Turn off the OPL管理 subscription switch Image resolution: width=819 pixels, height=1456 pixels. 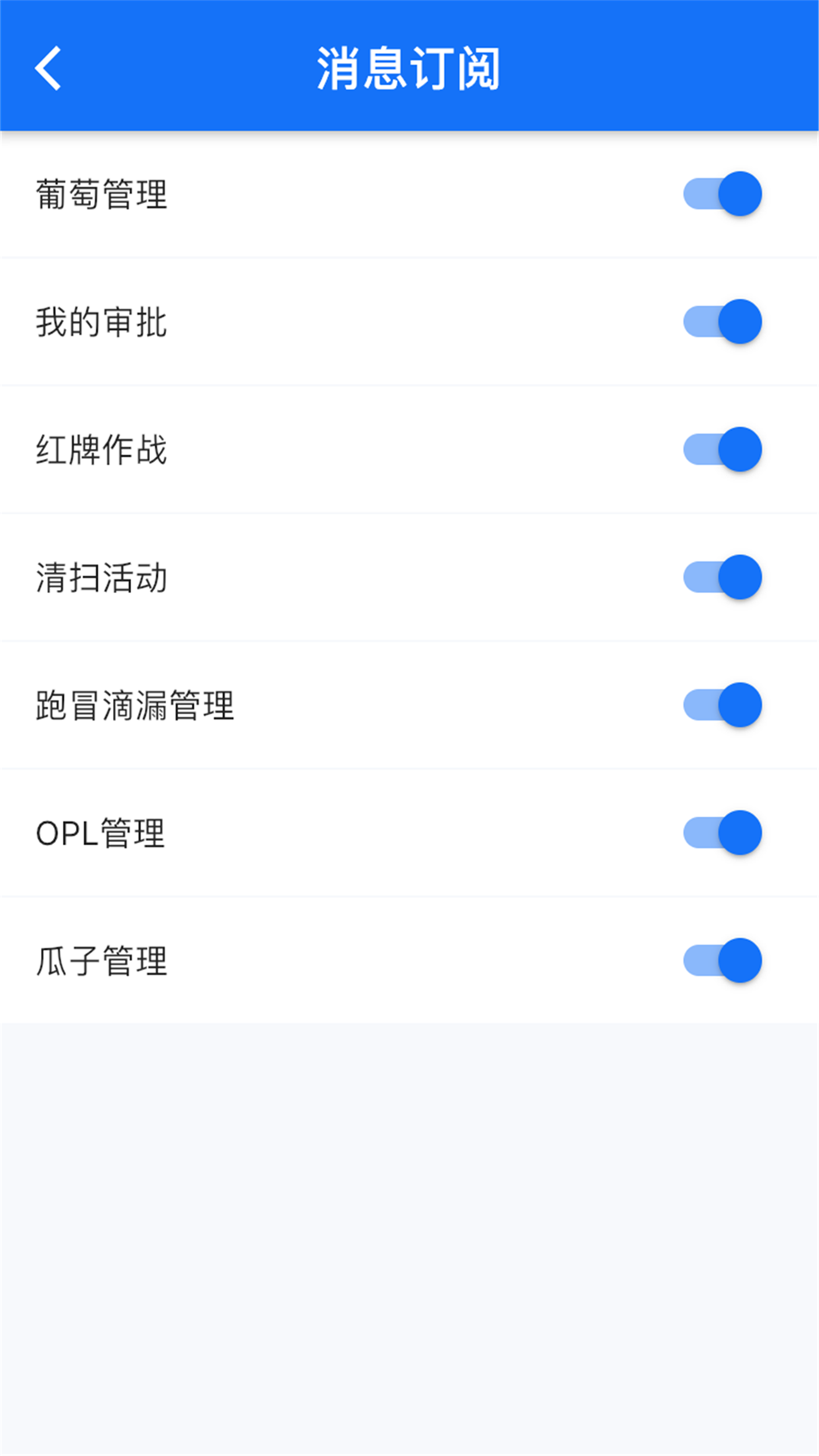coord(721,833)
